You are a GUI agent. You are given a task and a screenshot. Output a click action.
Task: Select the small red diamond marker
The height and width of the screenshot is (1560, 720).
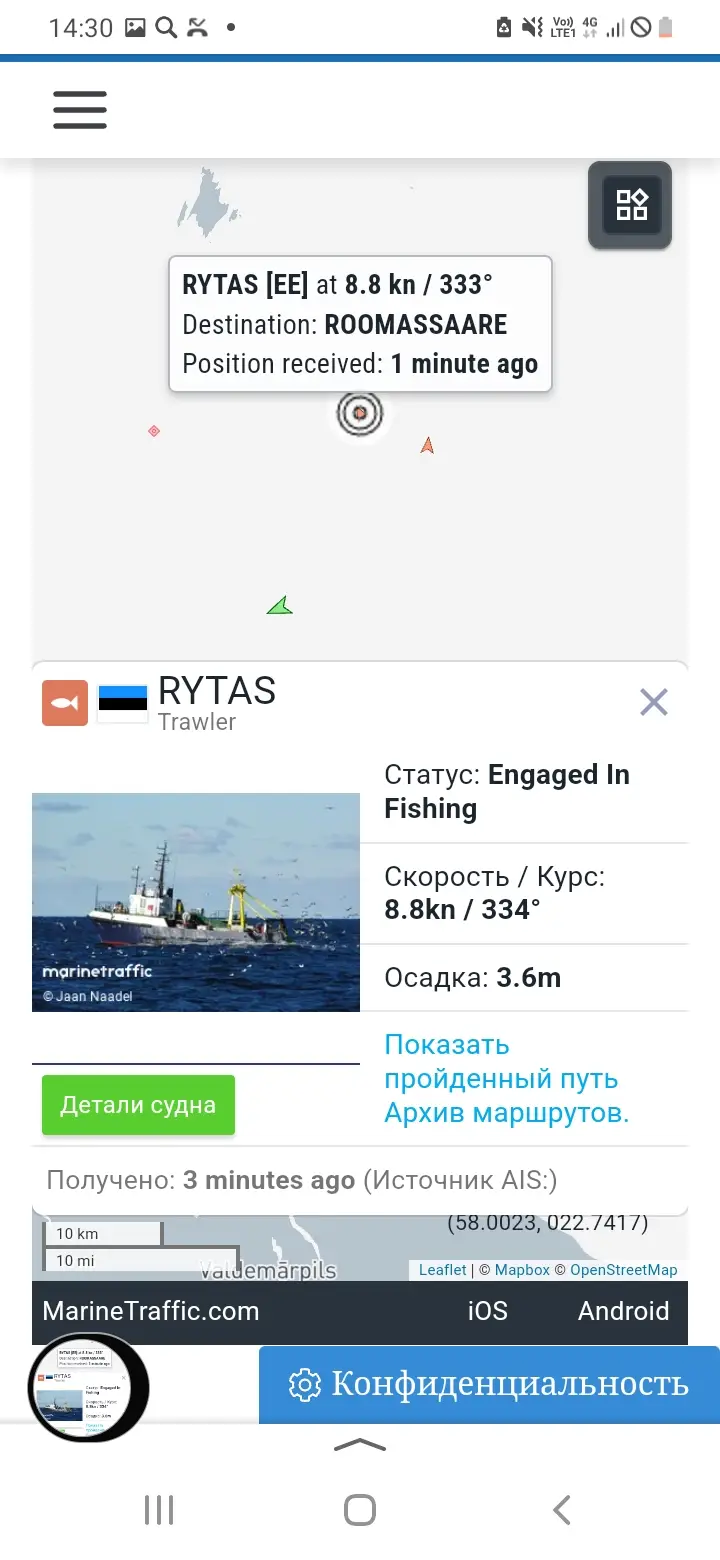pos(154,431)
